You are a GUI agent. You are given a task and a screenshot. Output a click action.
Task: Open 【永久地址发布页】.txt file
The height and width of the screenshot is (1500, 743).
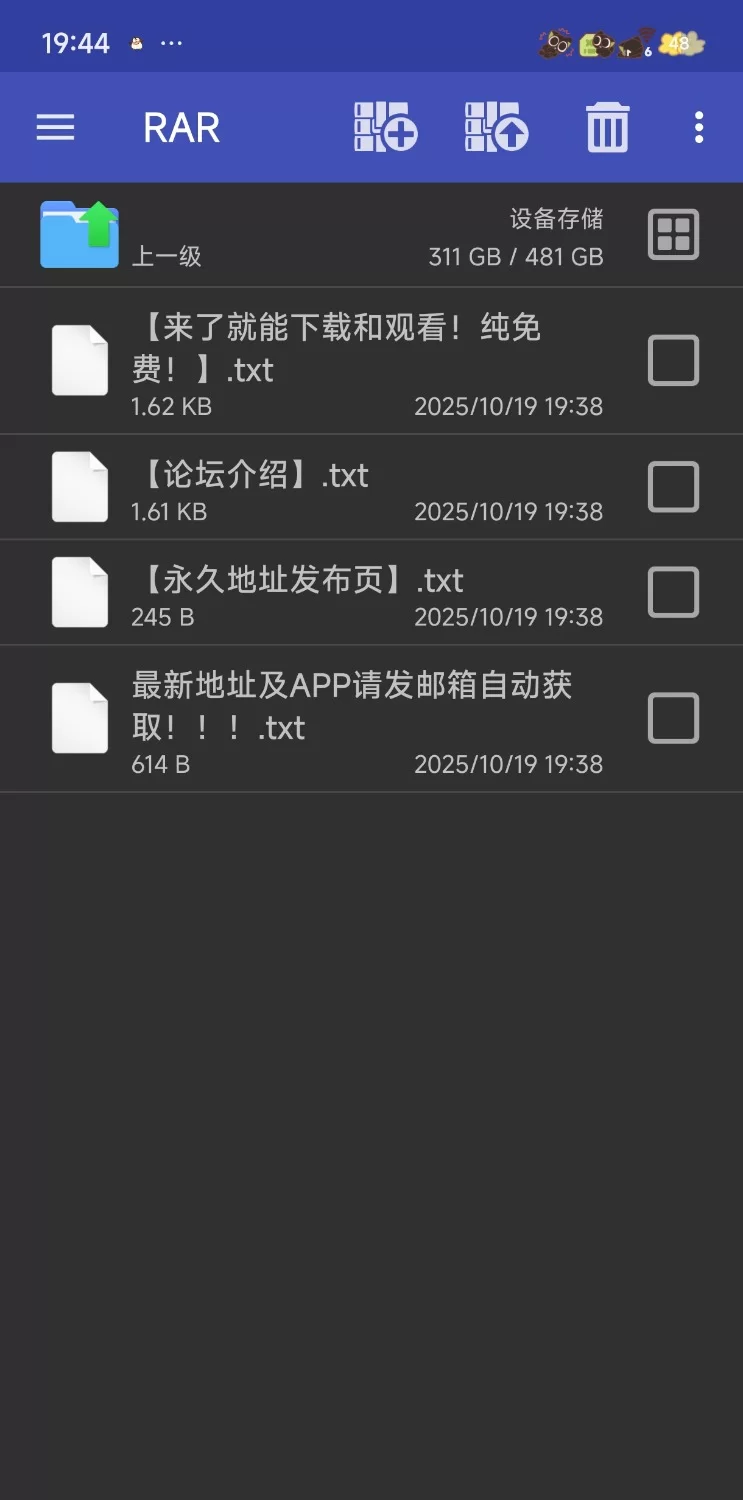tap(298, 581)
